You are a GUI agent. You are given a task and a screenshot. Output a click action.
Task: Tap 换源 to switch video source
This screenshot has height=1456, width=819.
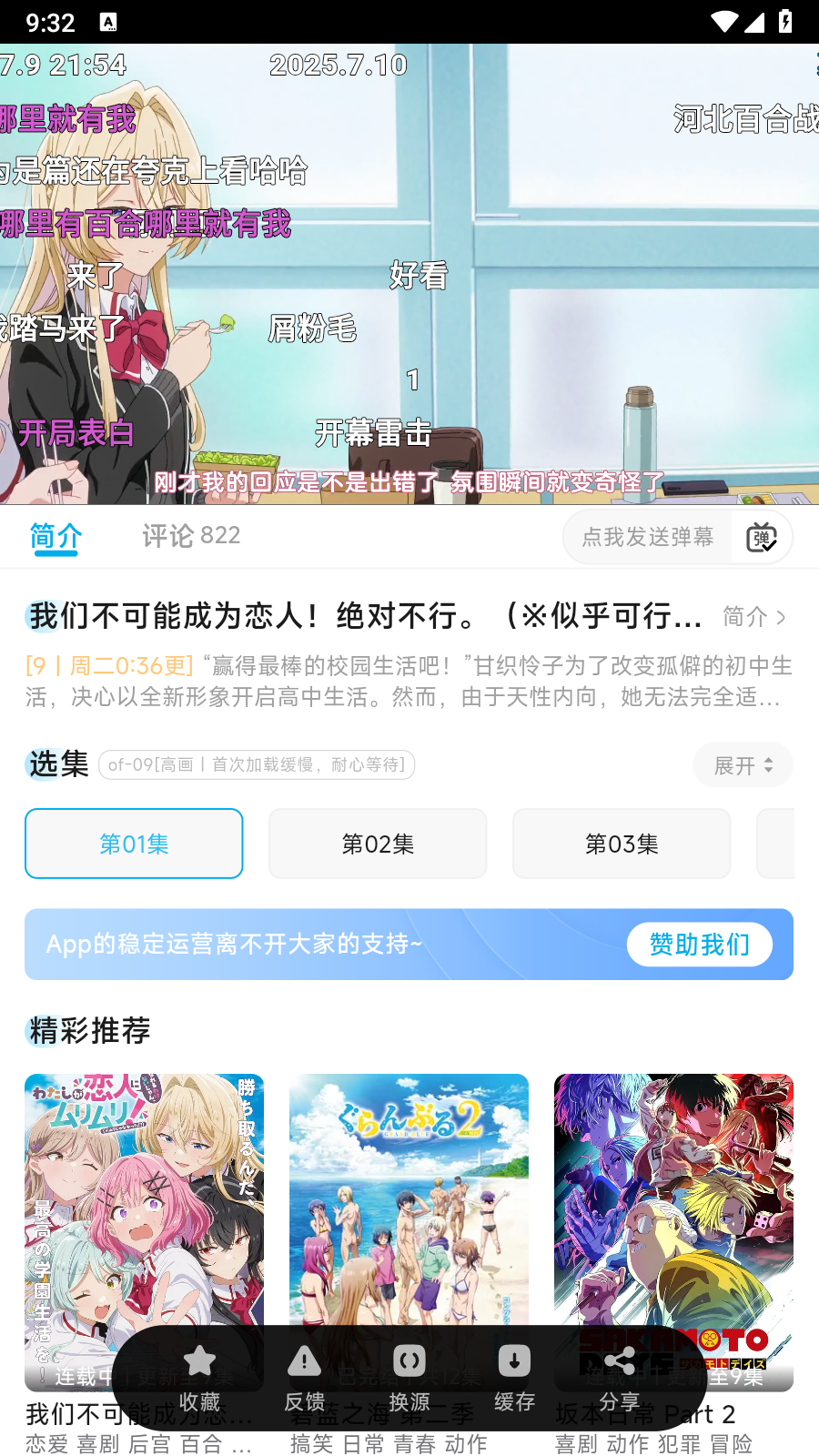coord(409,1378)
